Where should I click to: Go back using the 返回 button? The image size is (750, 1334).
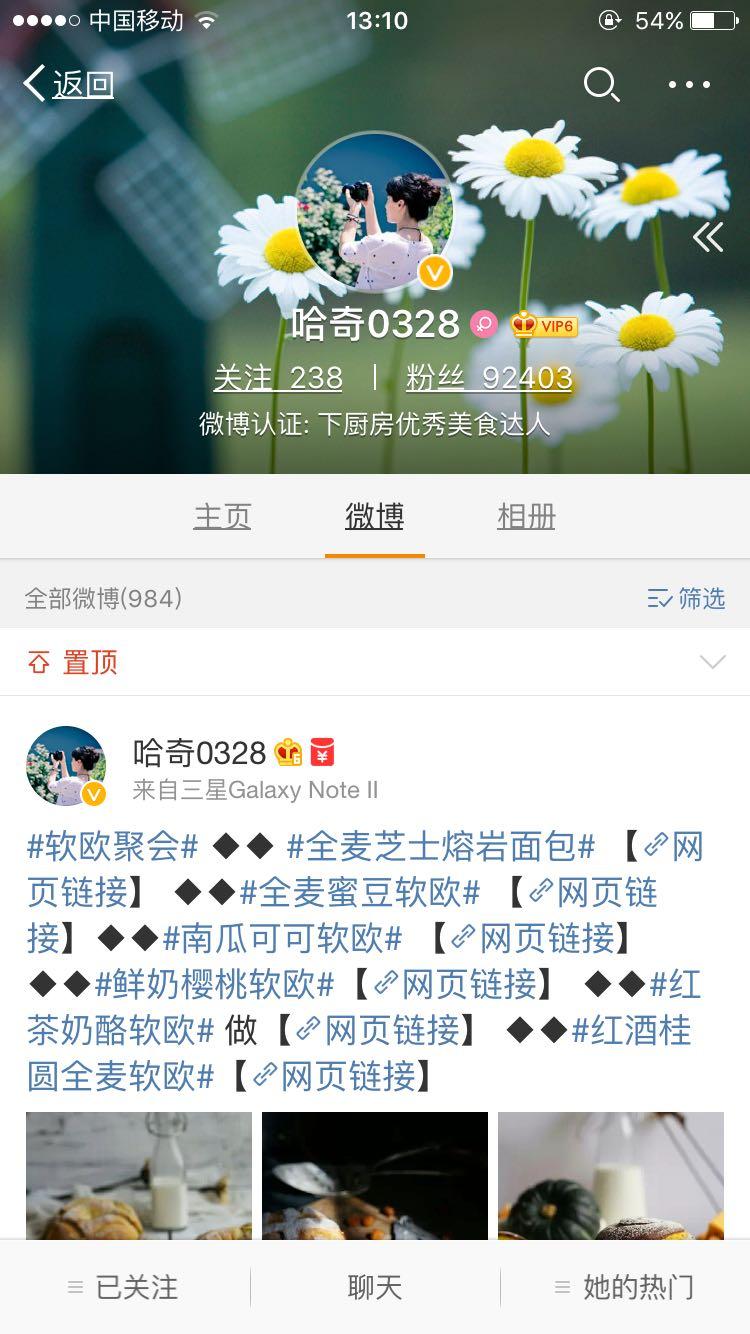coord(68,84)
